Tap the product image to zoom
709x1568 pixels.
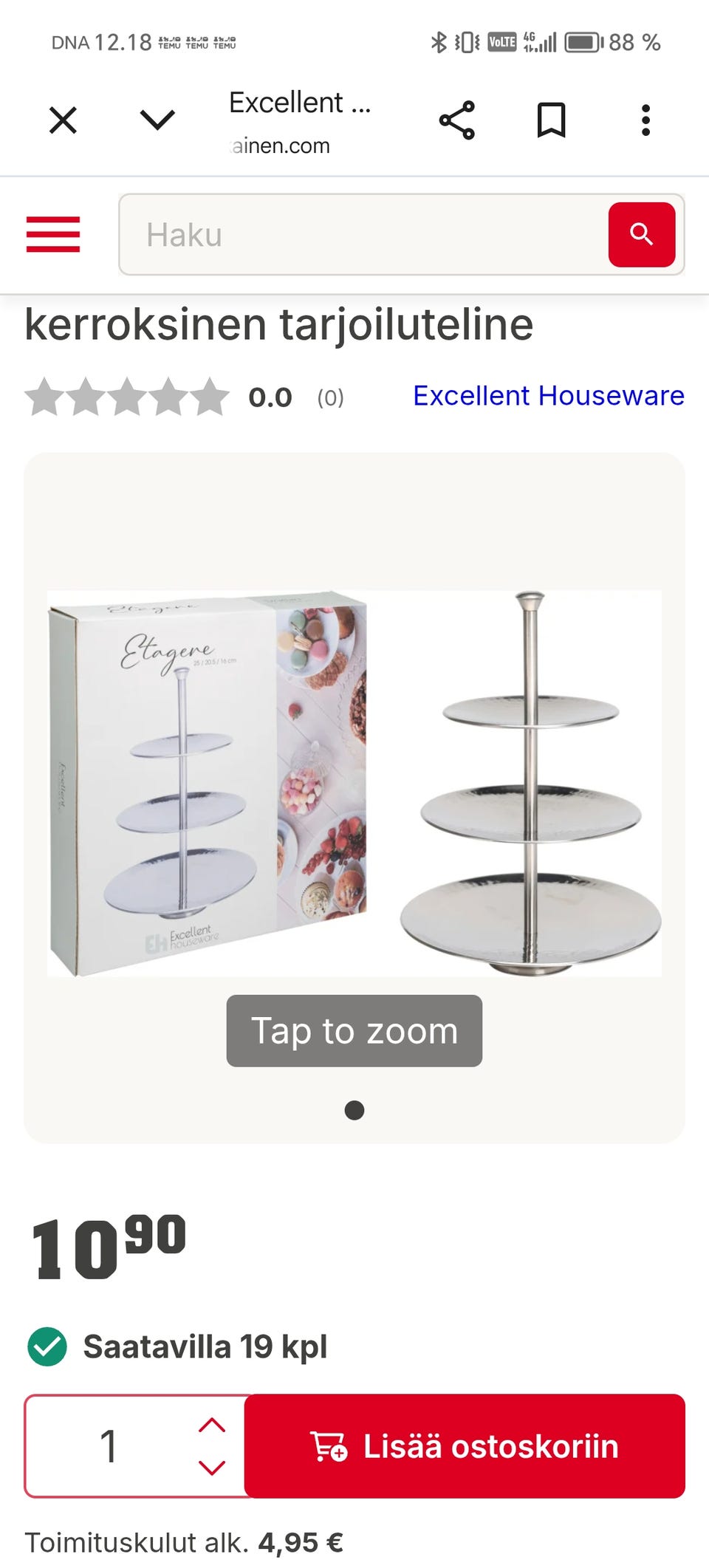pyautogui.click(x=354, y=784)
